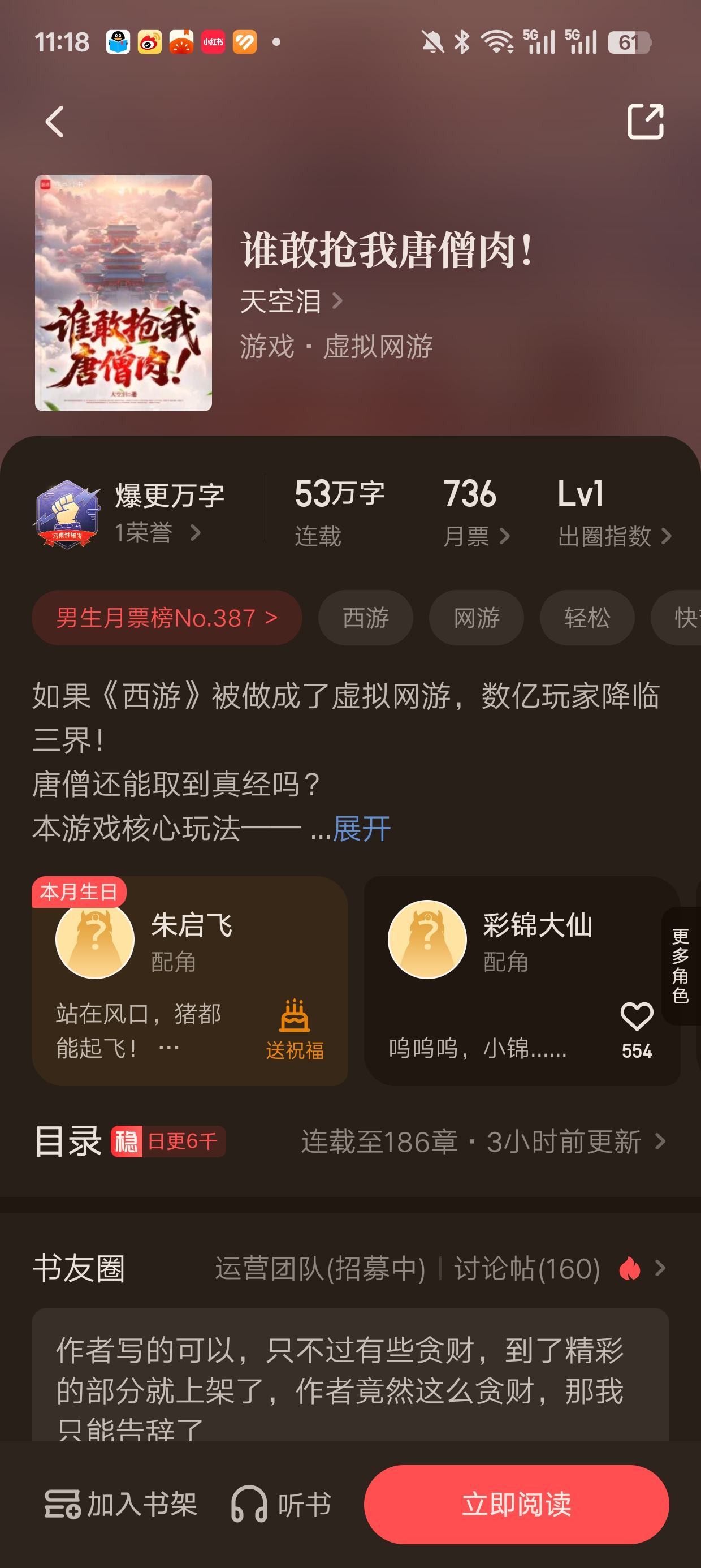Tap 立即阅读 to start reading
Image resolution: width=701 pixels, height=1568 pixels.
click(516, 1505)
